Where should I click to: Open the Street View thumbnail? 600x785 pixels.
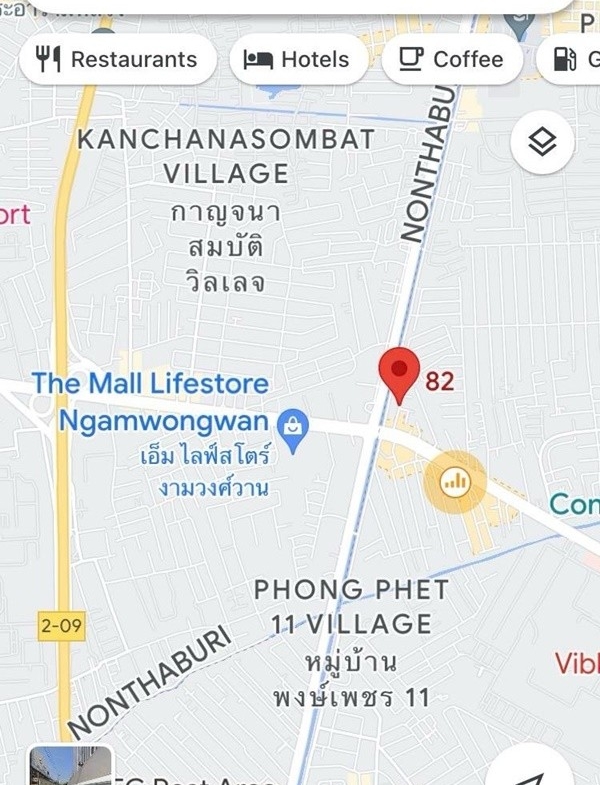(70, 766)
